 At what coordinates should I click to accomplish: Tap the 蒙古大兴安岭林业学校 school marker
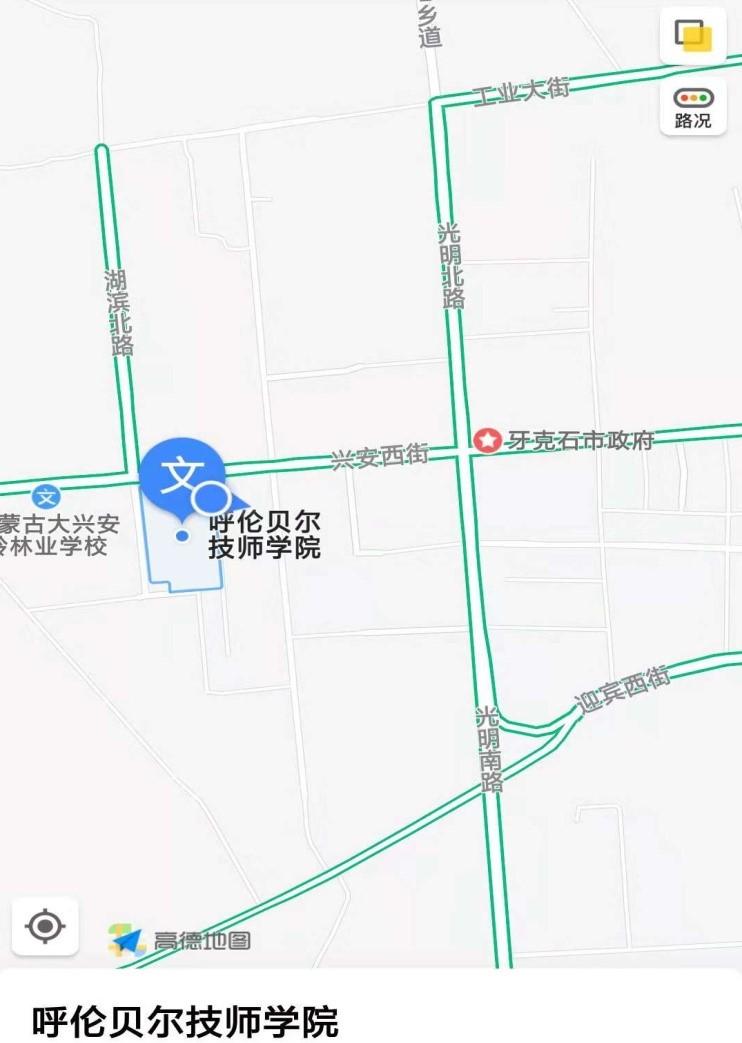point(46,496)
